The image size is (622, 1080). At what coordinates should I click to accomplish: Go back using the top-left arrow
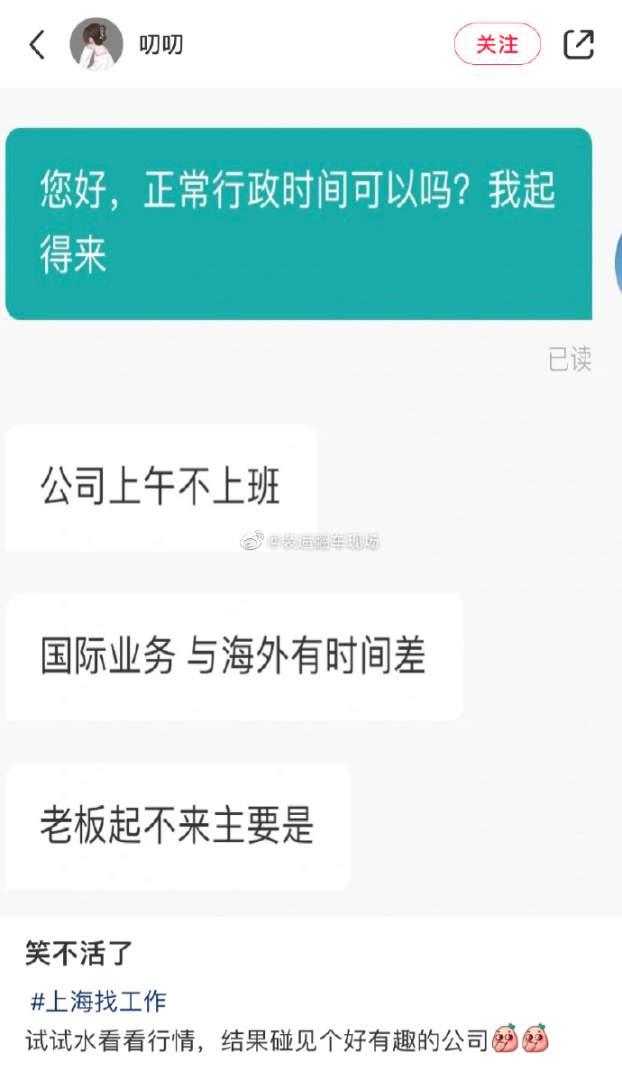pyautogui.click(x=37, y=45)
